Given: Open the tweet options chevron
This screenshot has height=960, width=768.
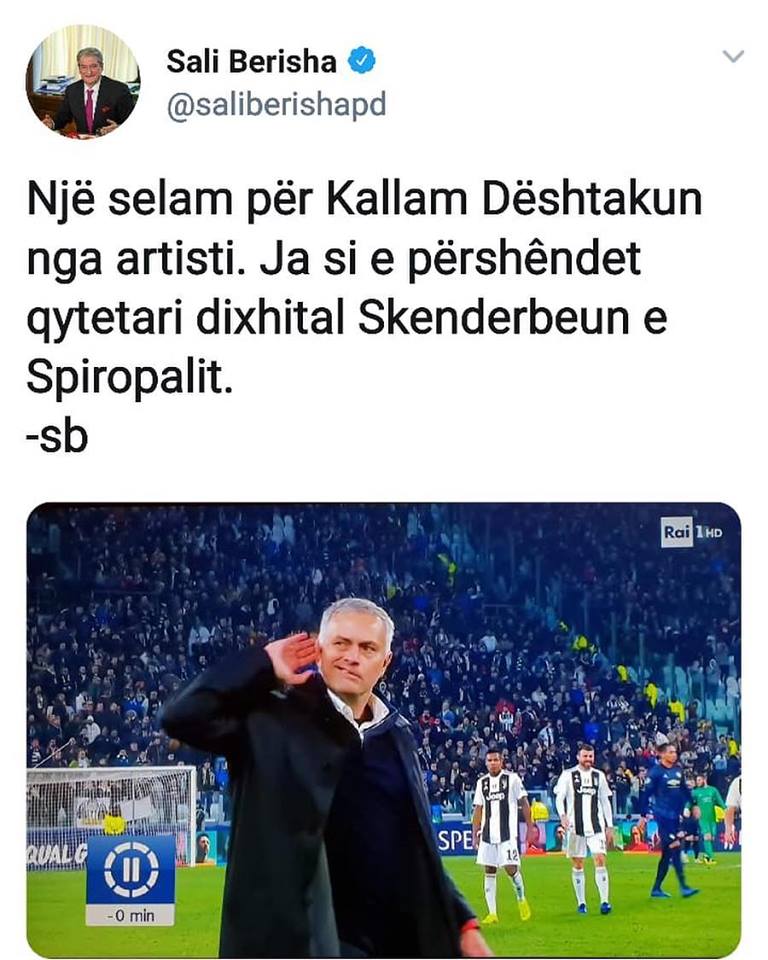Looking at the screenshot, I should tap(733, 57).
